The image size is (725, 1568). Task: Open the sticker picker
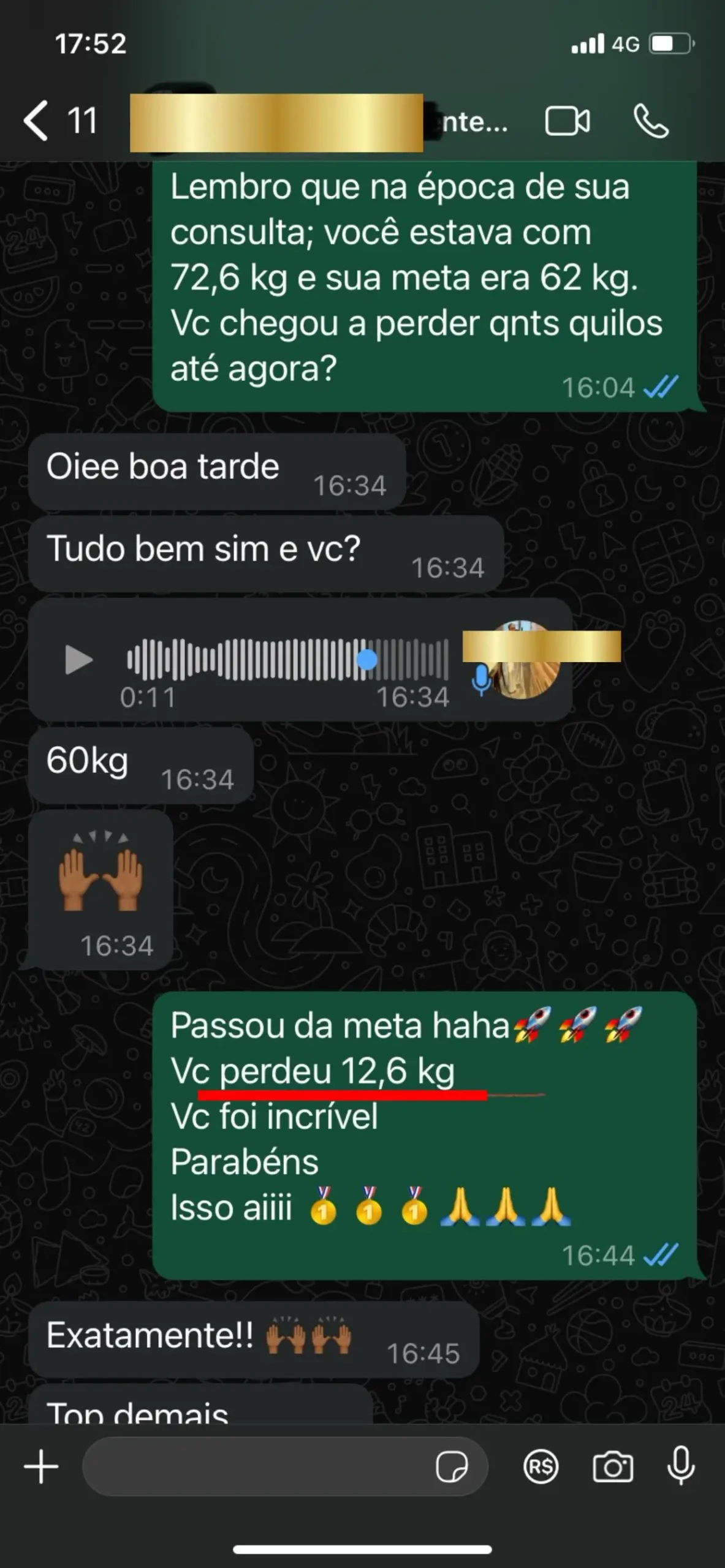pos(452,1468)
